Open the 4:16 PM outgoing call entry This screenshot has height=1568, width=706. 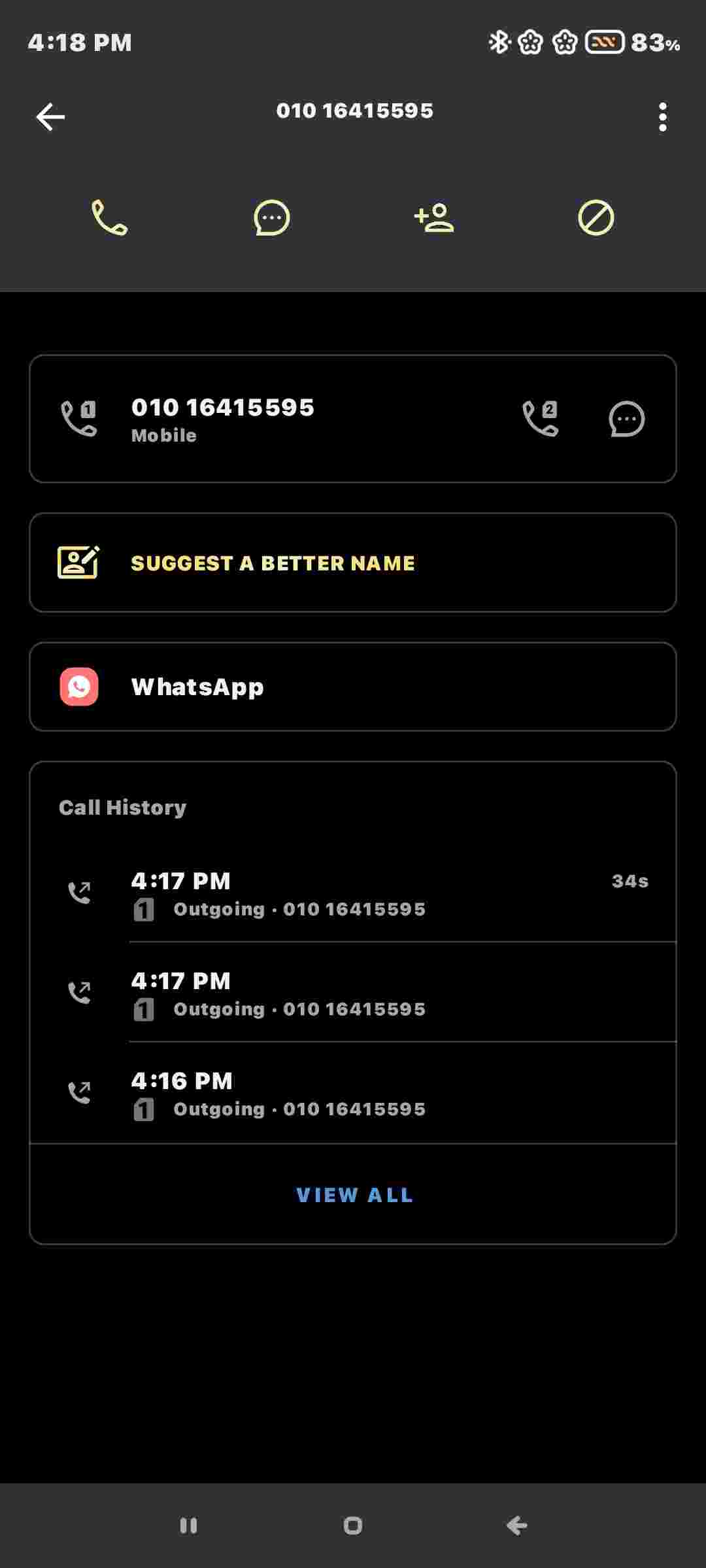coord(353,1093)
